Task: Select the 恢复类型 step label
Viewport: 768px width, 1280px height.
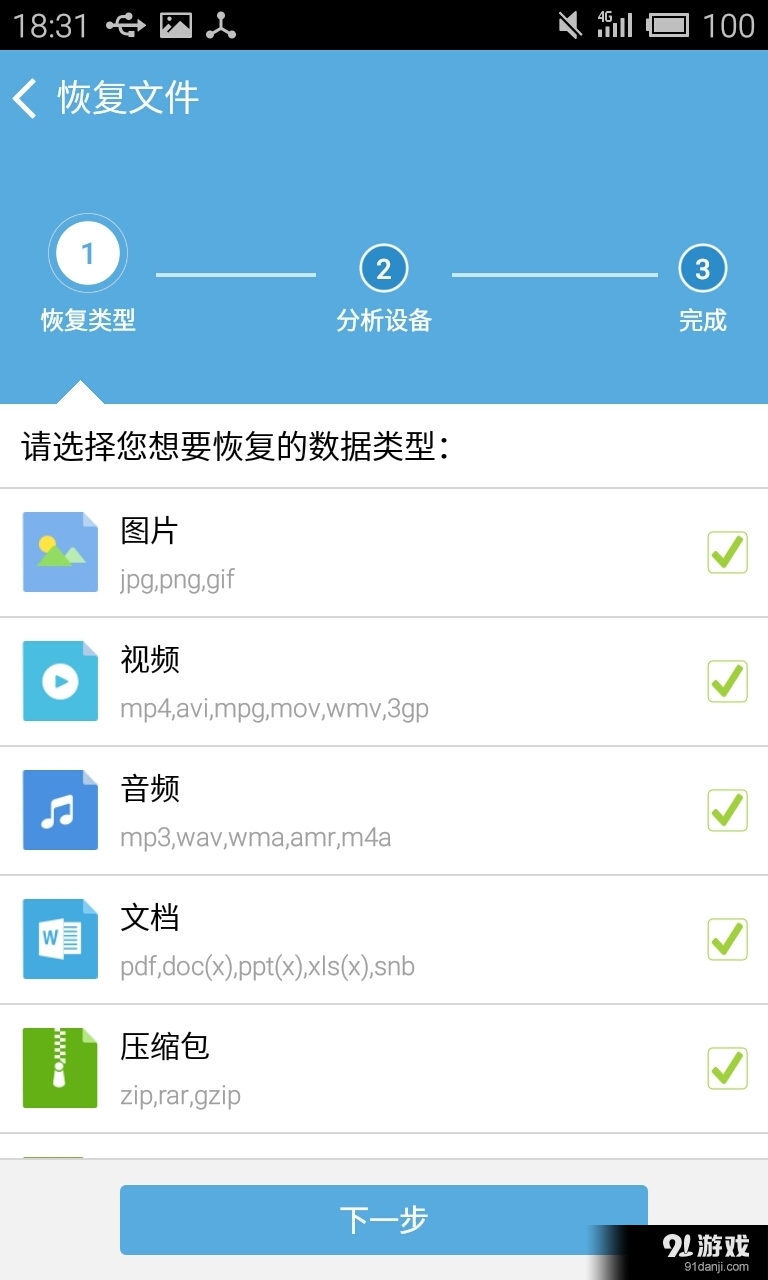Action: point(87,321)
